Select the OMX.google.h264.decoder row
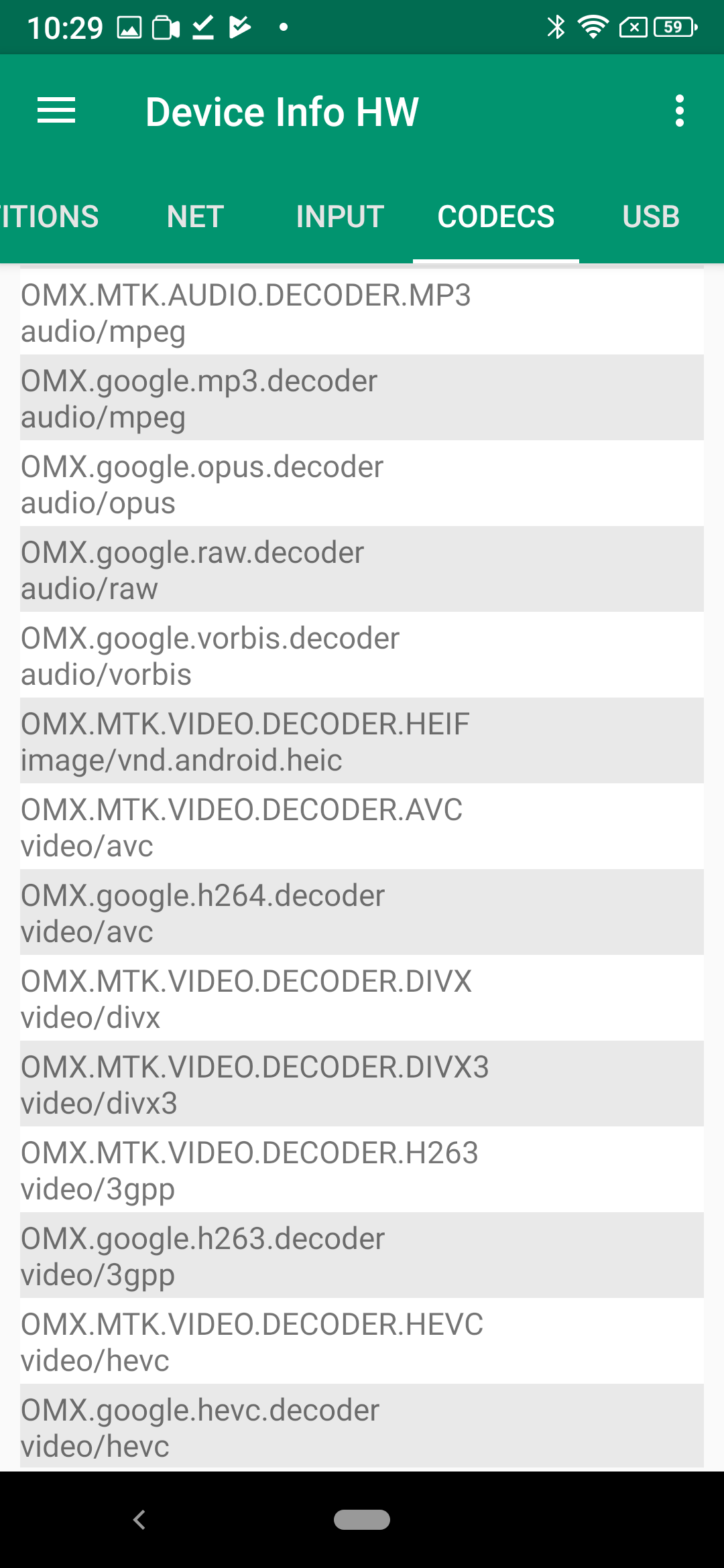The width and height of the screenshot is (724, 1568). 362,913
